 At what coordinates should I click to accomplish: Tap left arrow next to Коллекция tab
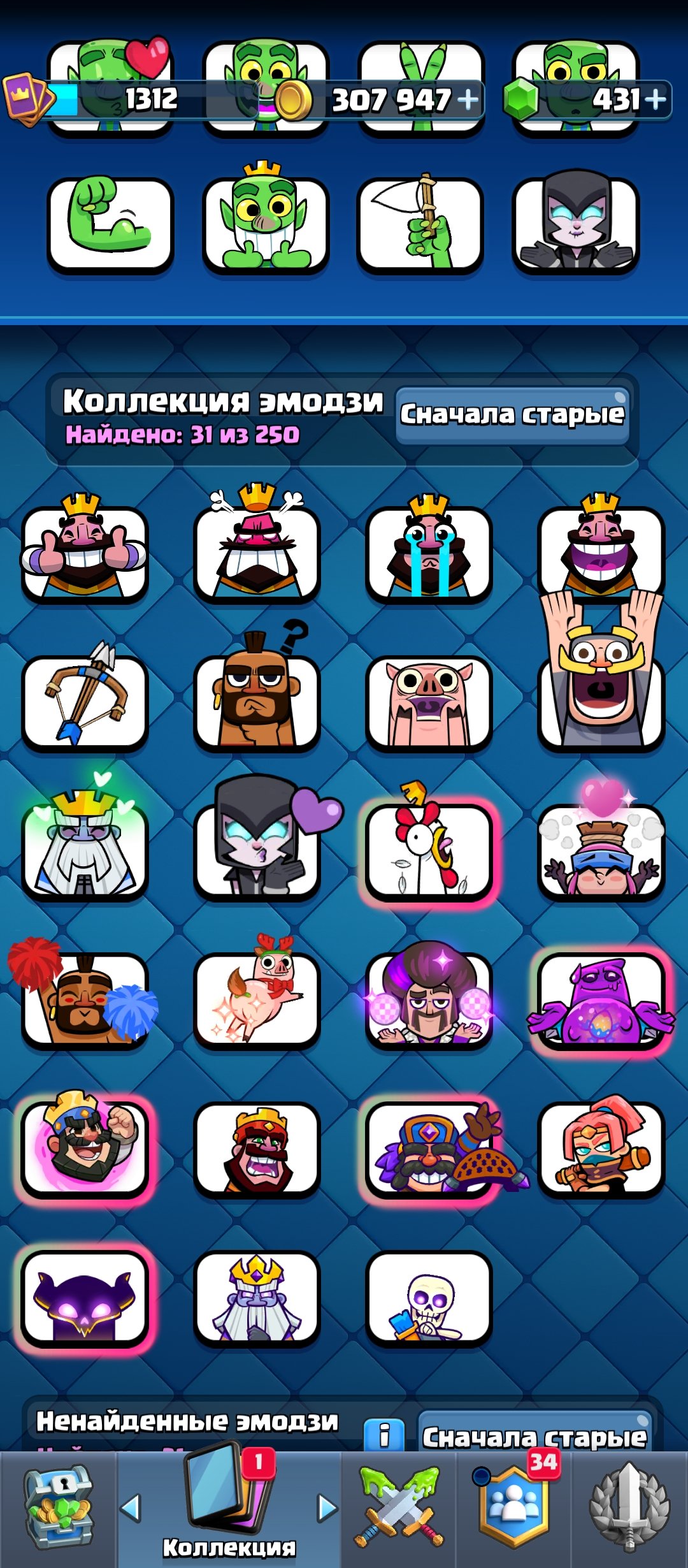coord(131,1508)
